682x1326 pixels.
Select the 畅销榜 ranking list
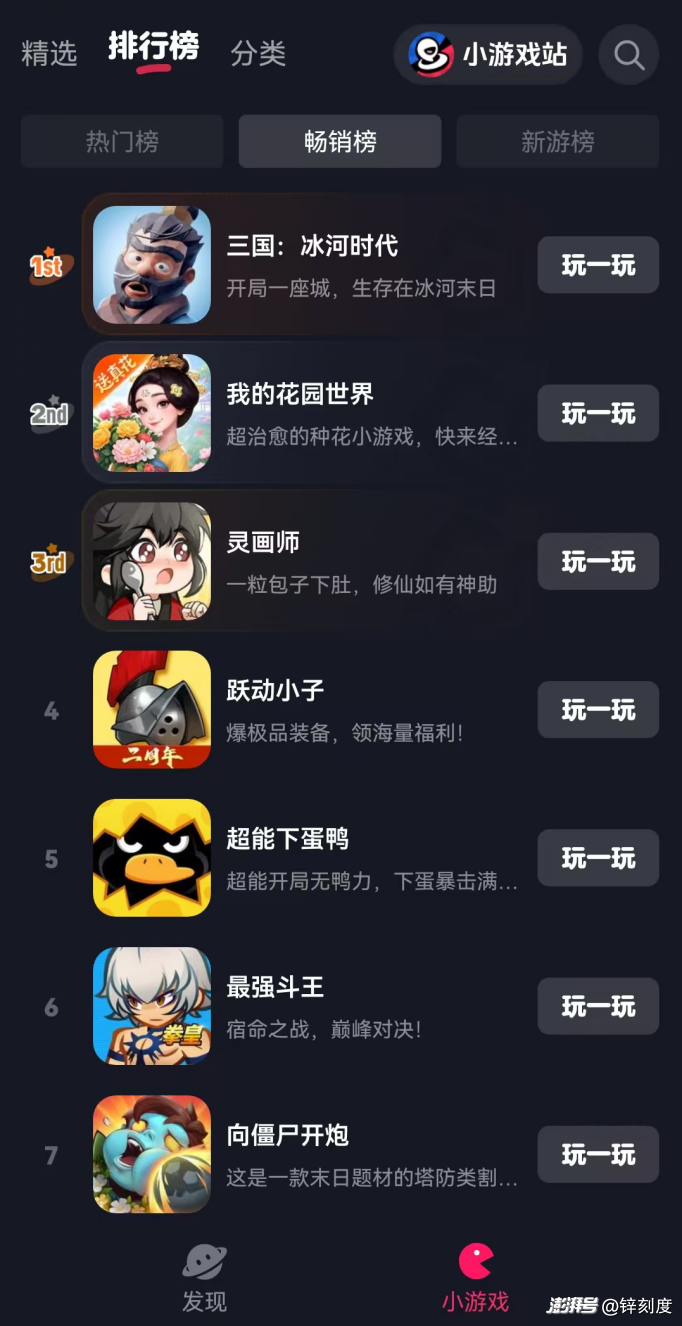point(340,142)
